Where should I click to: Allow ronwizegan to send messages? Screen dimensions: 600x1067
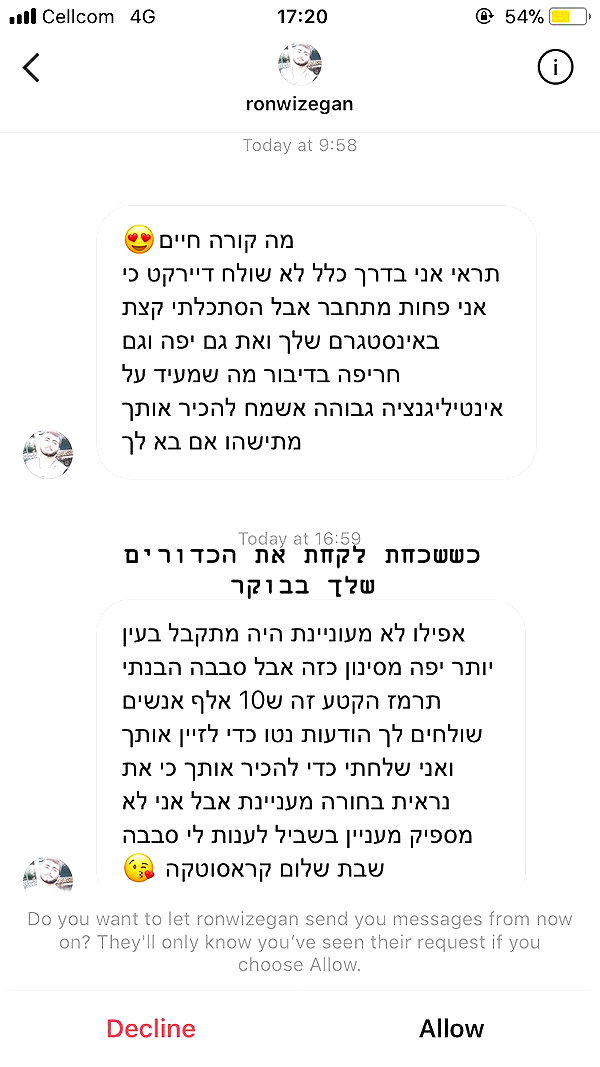pos(451,1028)
